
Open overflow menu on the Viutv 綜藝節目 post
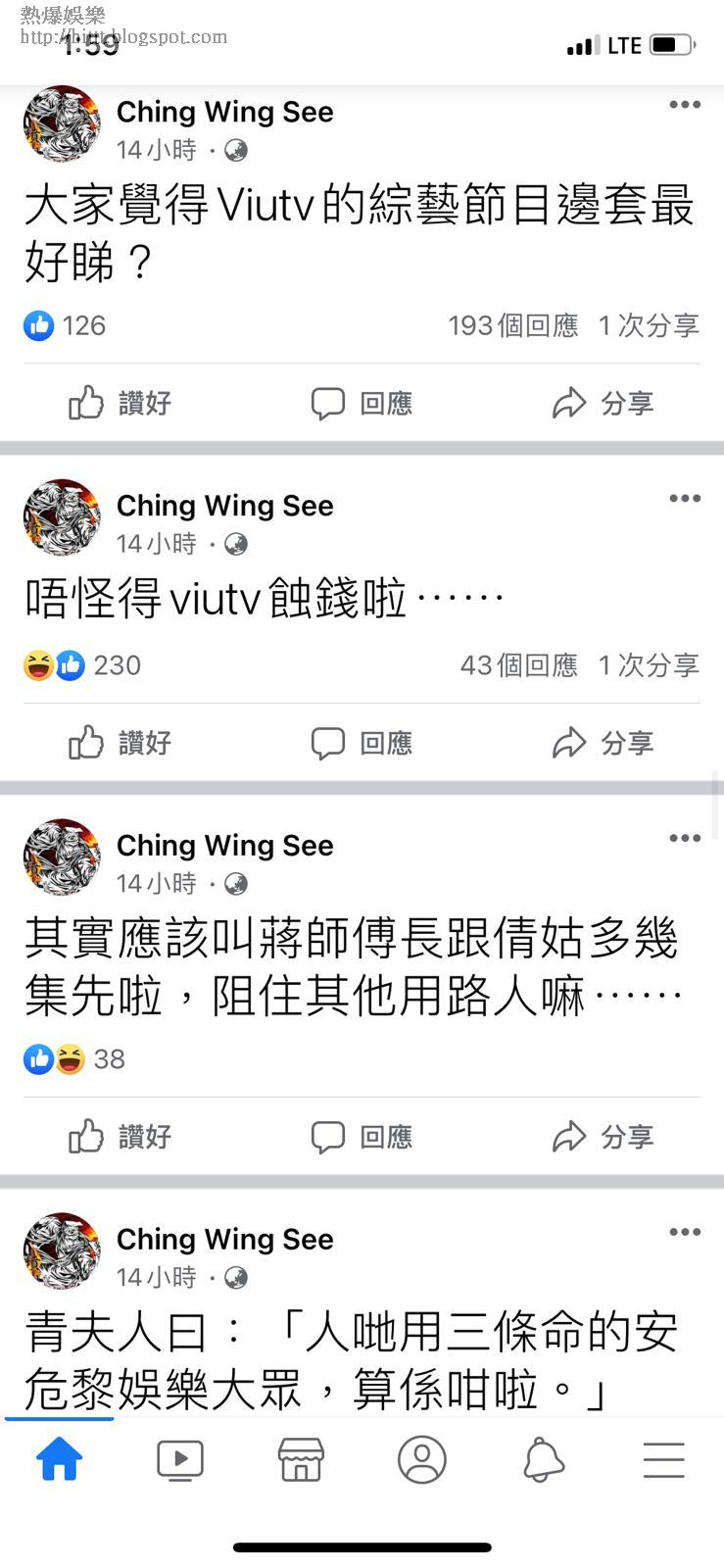coord(684,105)
